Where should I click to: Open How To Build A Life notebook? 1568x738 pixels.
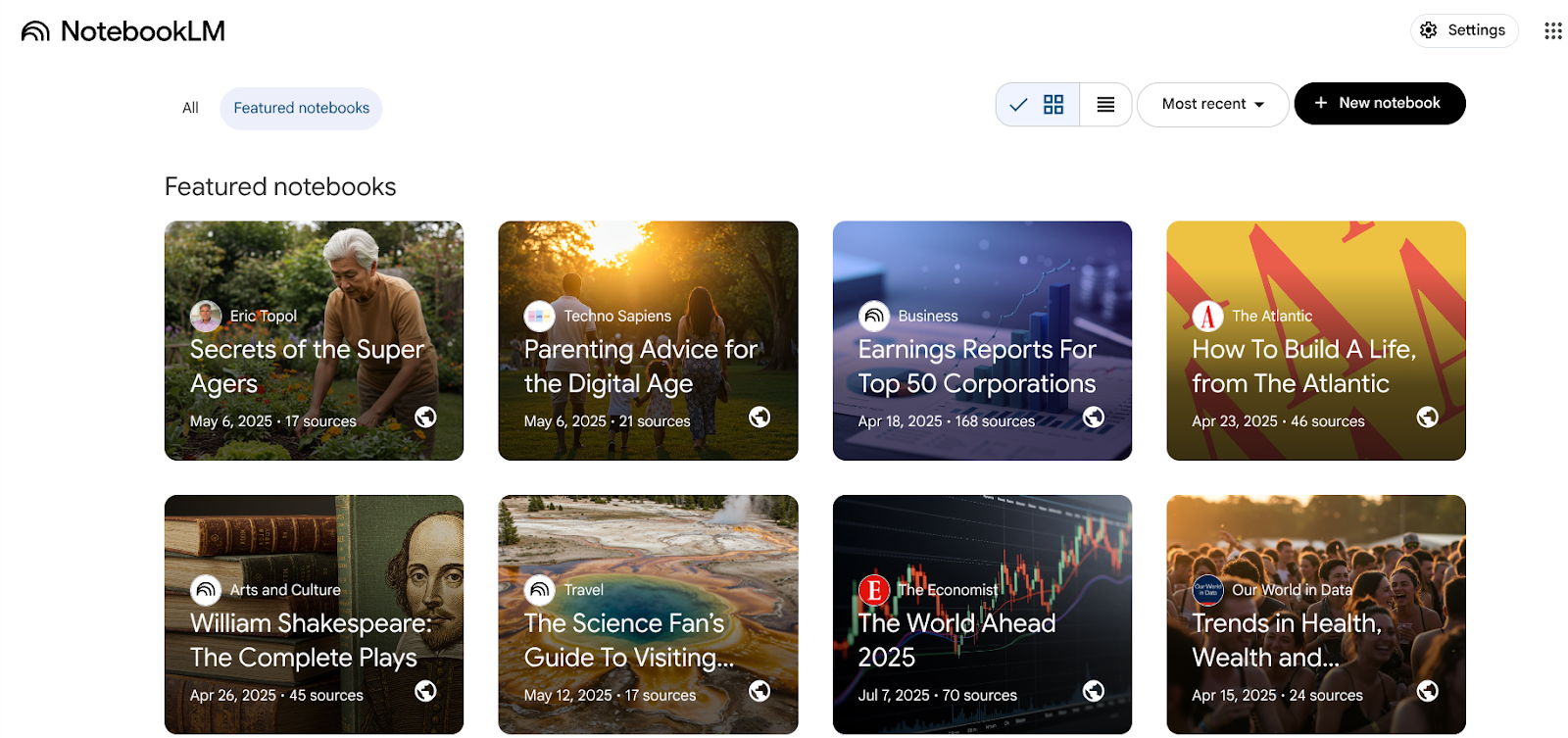[1315, 340]
